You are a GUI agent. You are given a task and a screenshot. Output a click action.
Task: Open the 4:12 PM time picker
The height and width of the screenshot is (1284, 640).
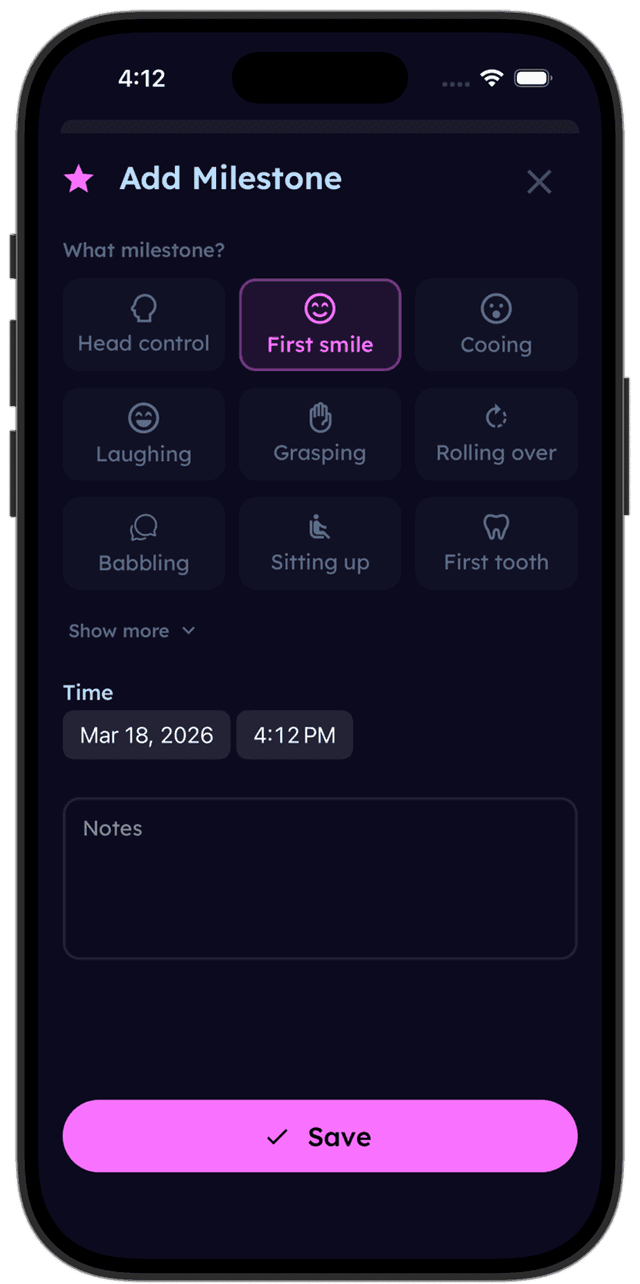(294, 735)
